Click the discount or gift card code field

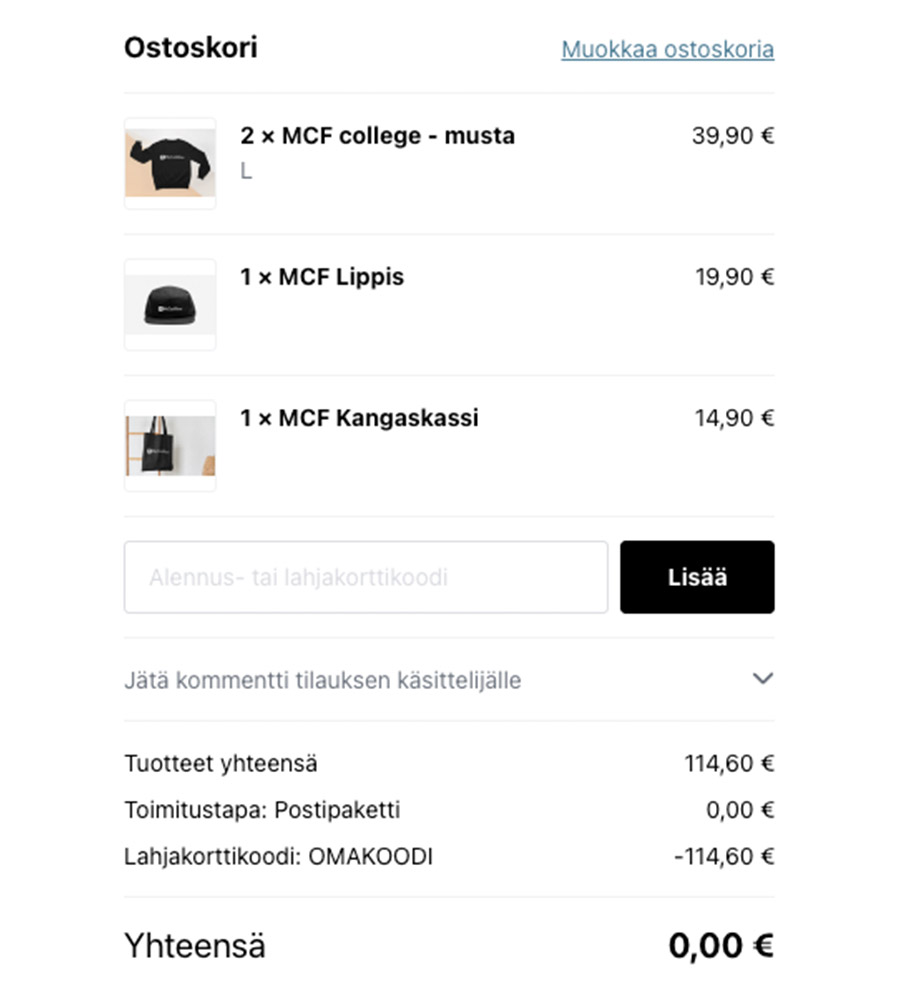[x=365, y=577]
